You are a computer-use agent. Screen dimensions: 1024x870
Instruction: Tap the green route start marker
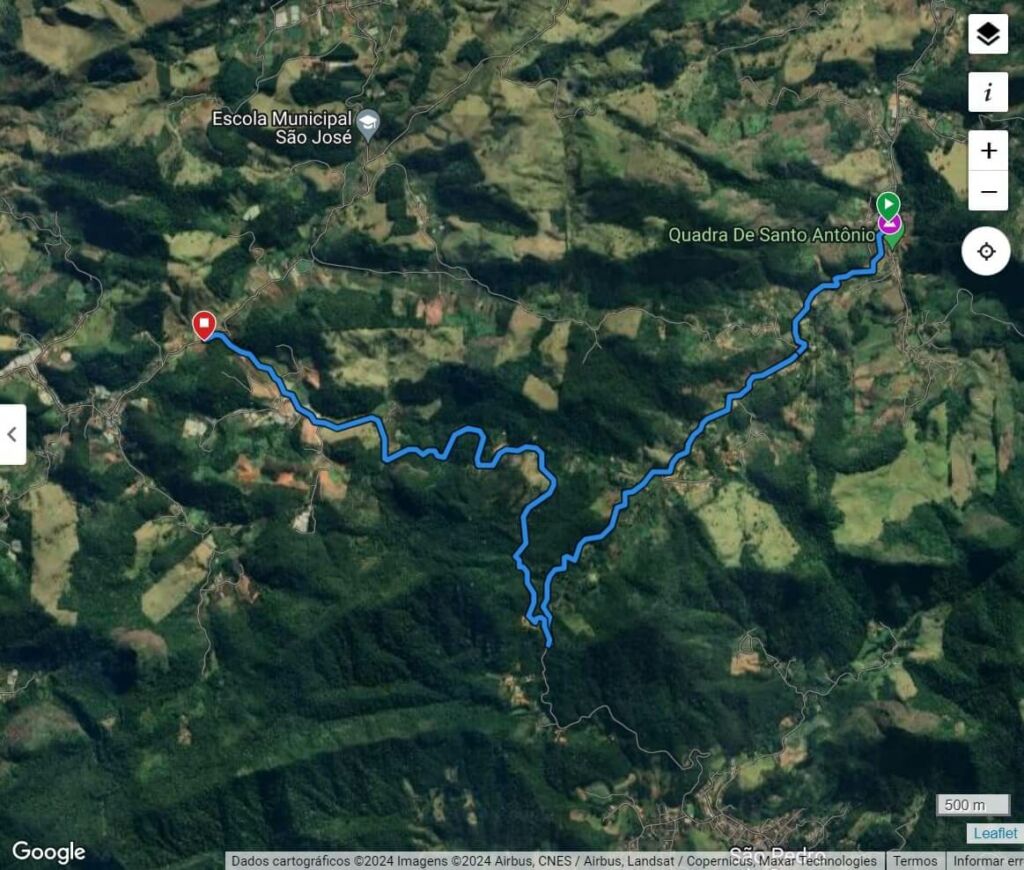click(x=887, y=205)
